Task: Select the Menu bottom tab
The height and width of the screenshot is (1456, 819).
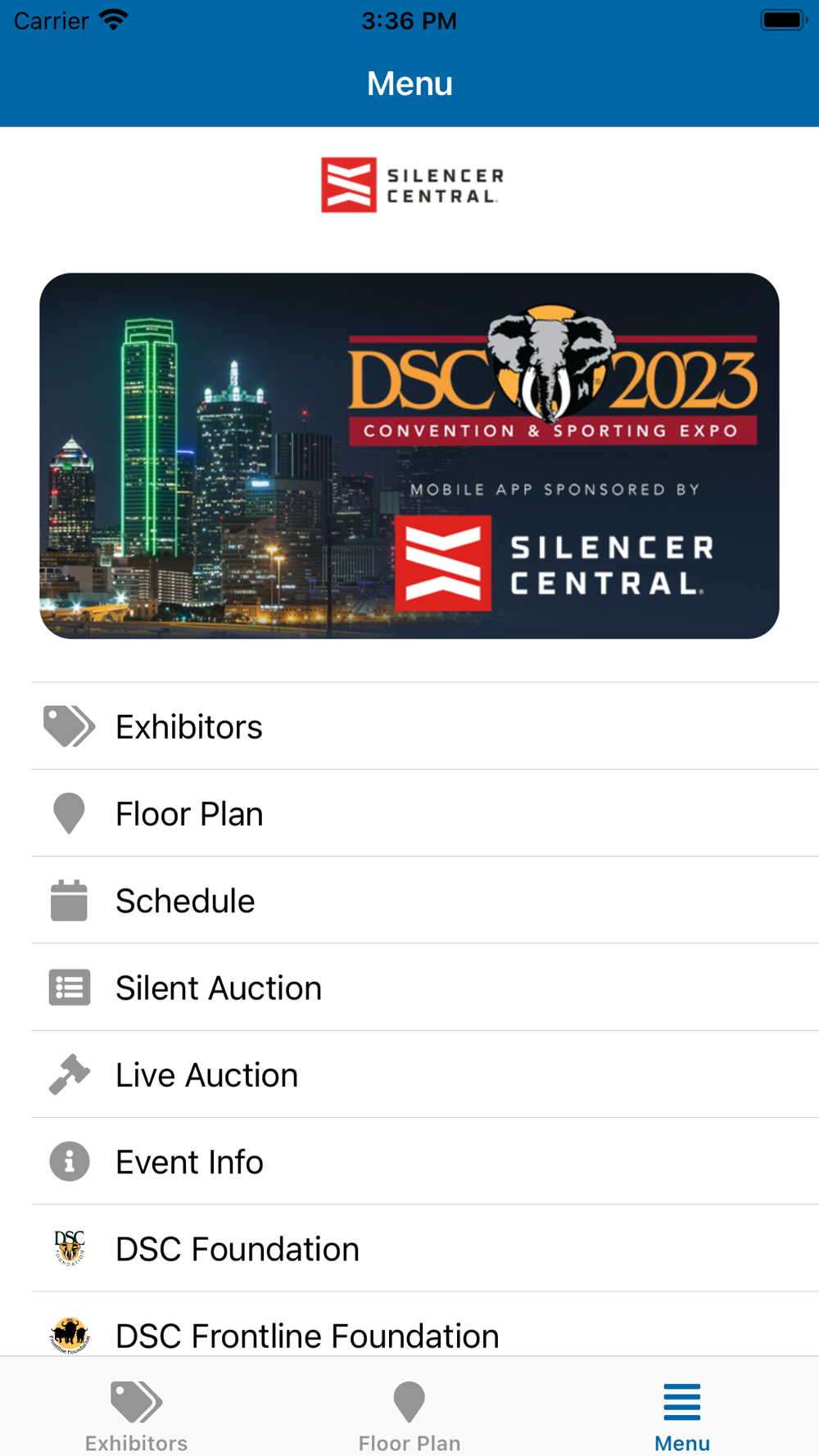Action: pyautogui.click(x=682, y=1416)
